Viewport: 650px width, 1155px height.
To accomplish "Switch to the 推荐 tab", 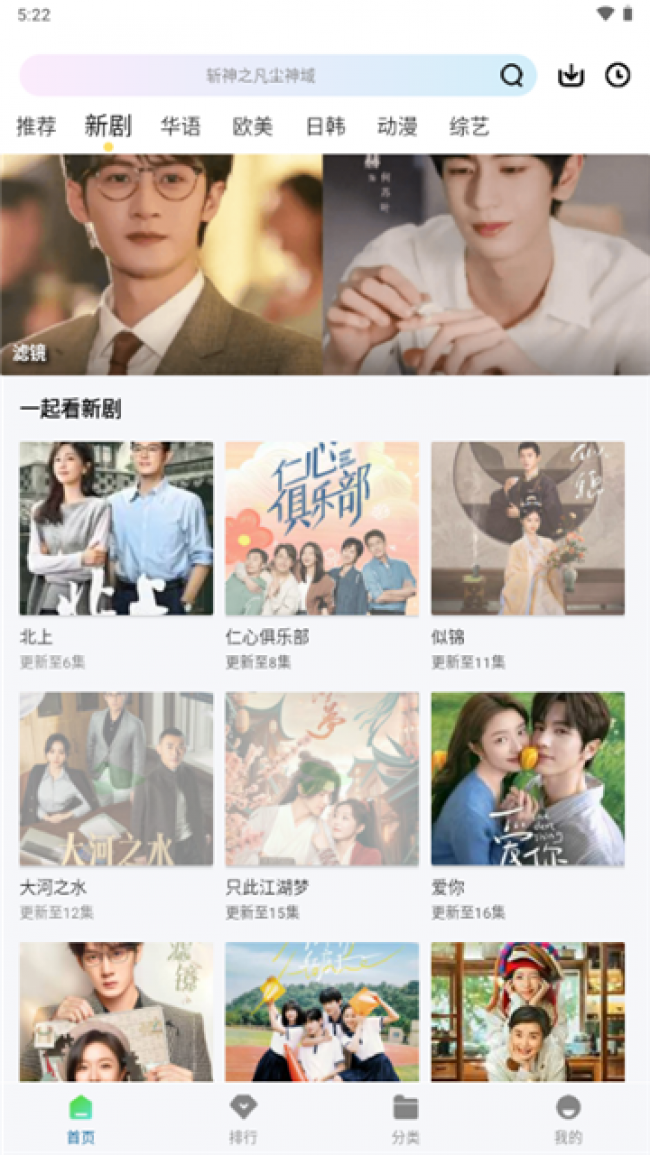I will click(36, 126).
